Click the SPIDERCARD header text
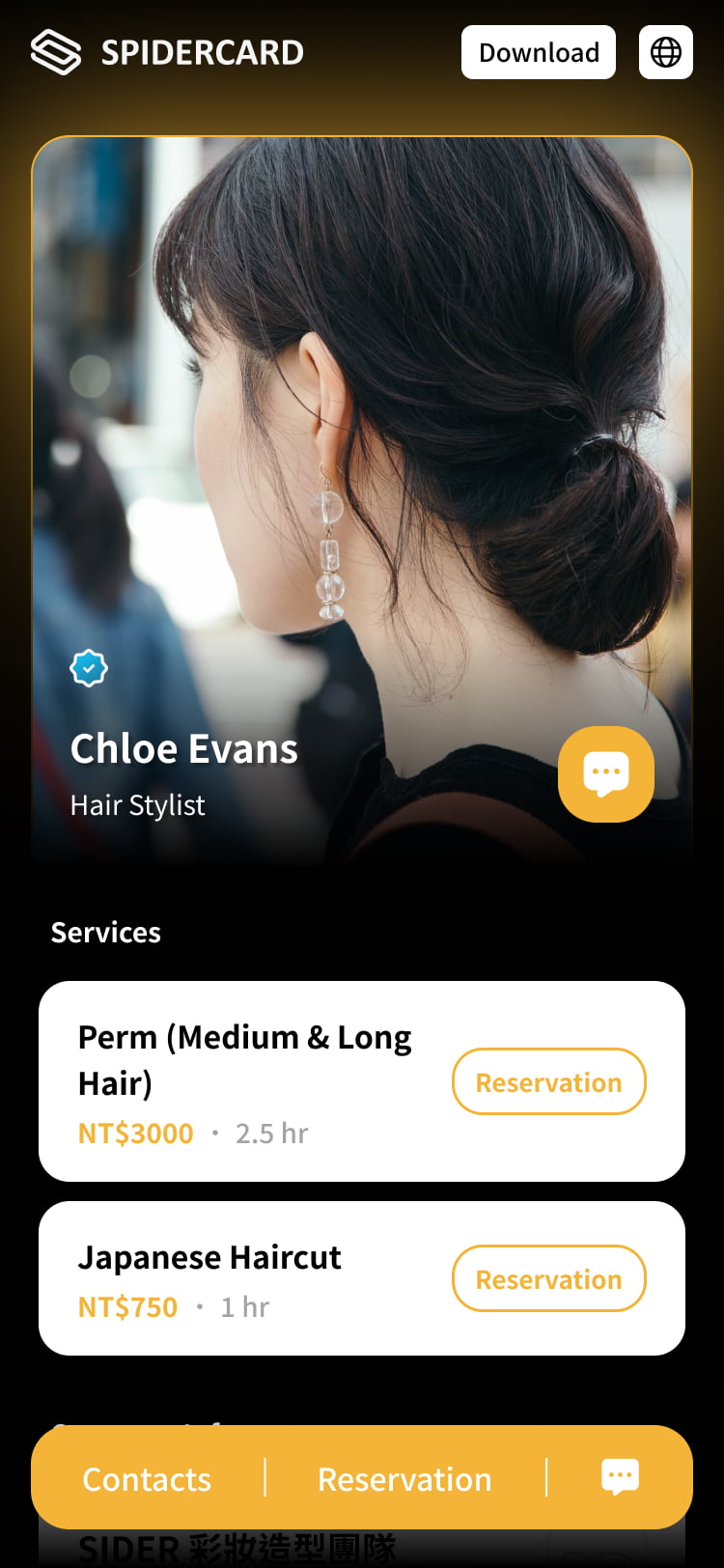This screenshot has width=724, height=1568. pos(202,51)
